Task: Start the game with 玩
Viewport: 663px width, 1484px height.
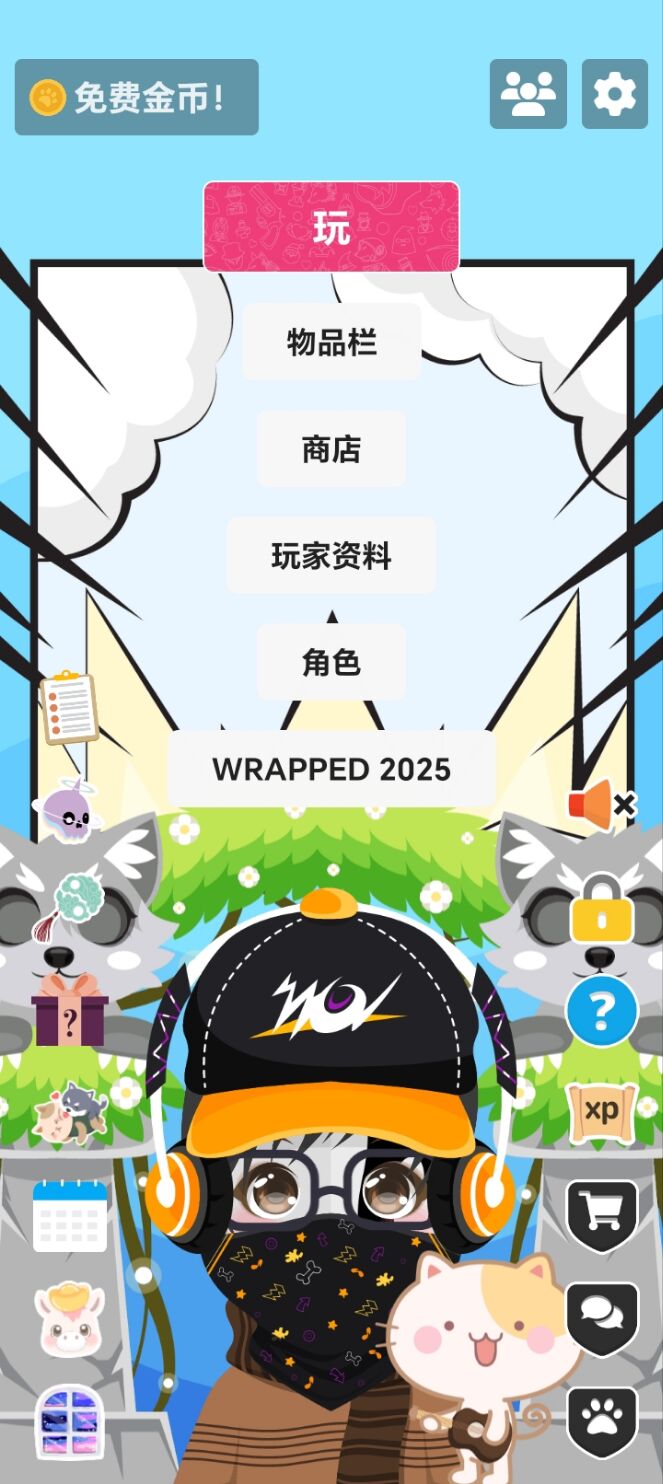Action: point(331,227)
